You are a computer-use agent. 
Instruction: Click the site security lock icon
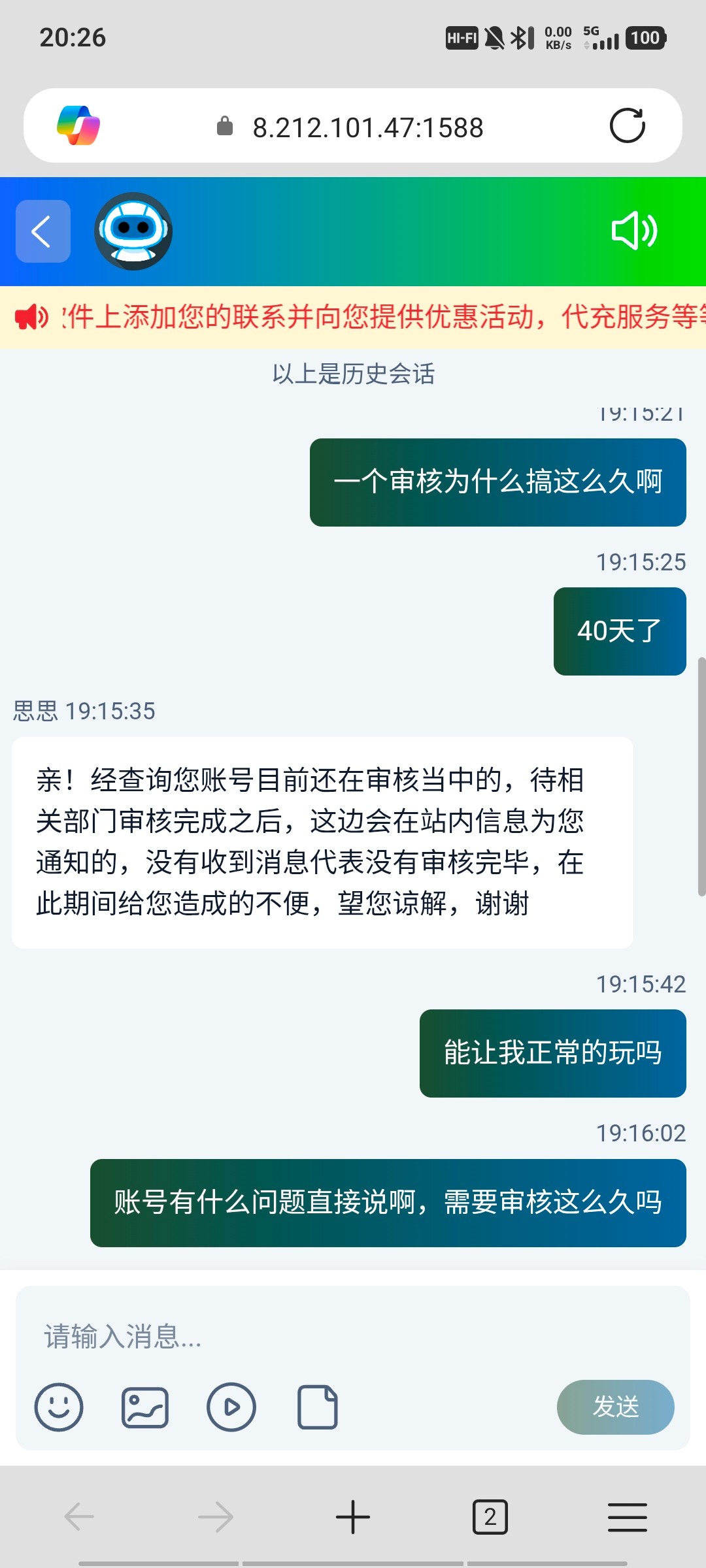226,126
